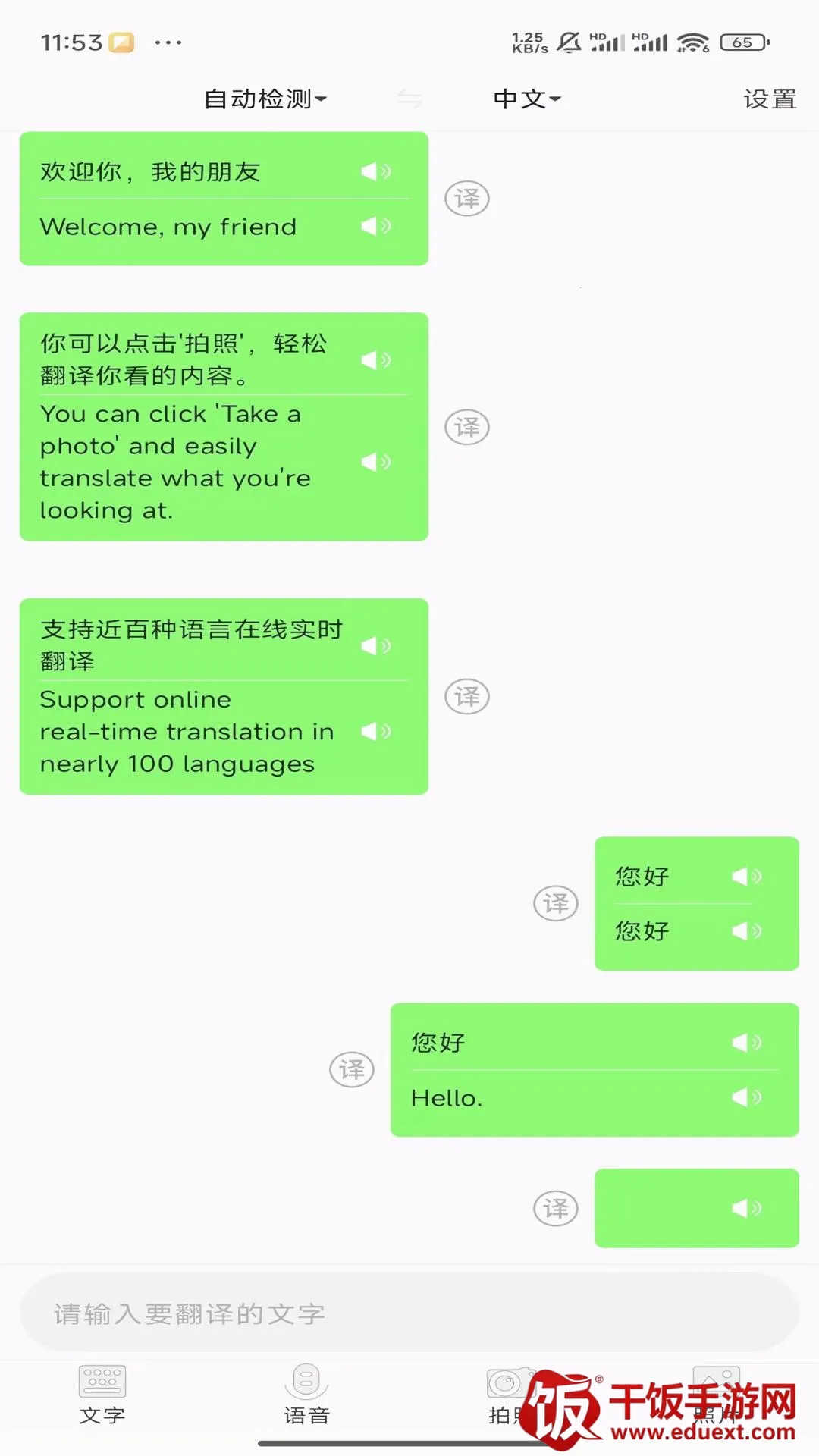
Task: Play audio for 支持近百种语言在线实时翻译
Action: (x=375, y=645)
